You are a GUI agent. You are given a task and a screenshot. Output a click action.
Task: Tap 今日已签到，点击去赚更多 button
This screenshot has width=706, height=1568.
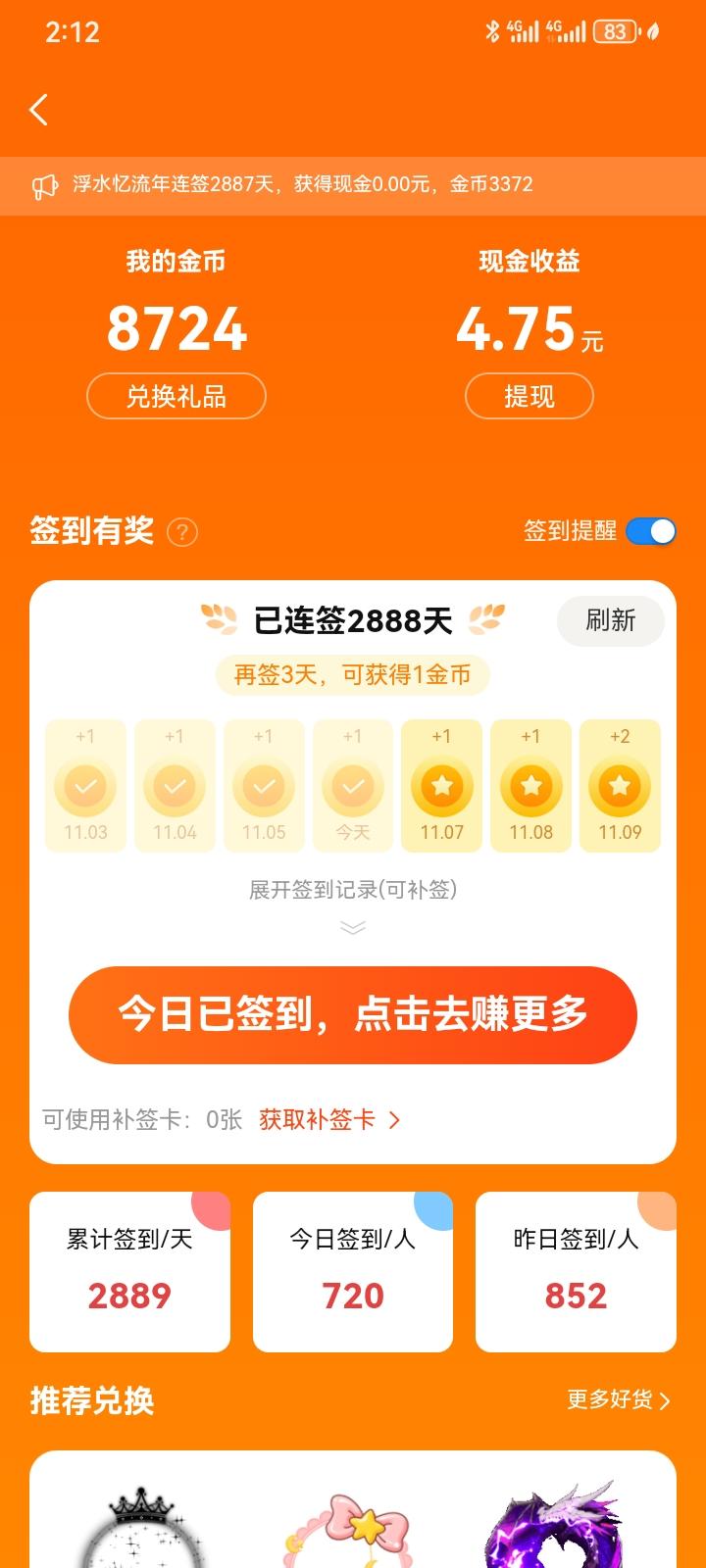[353, 1014]
